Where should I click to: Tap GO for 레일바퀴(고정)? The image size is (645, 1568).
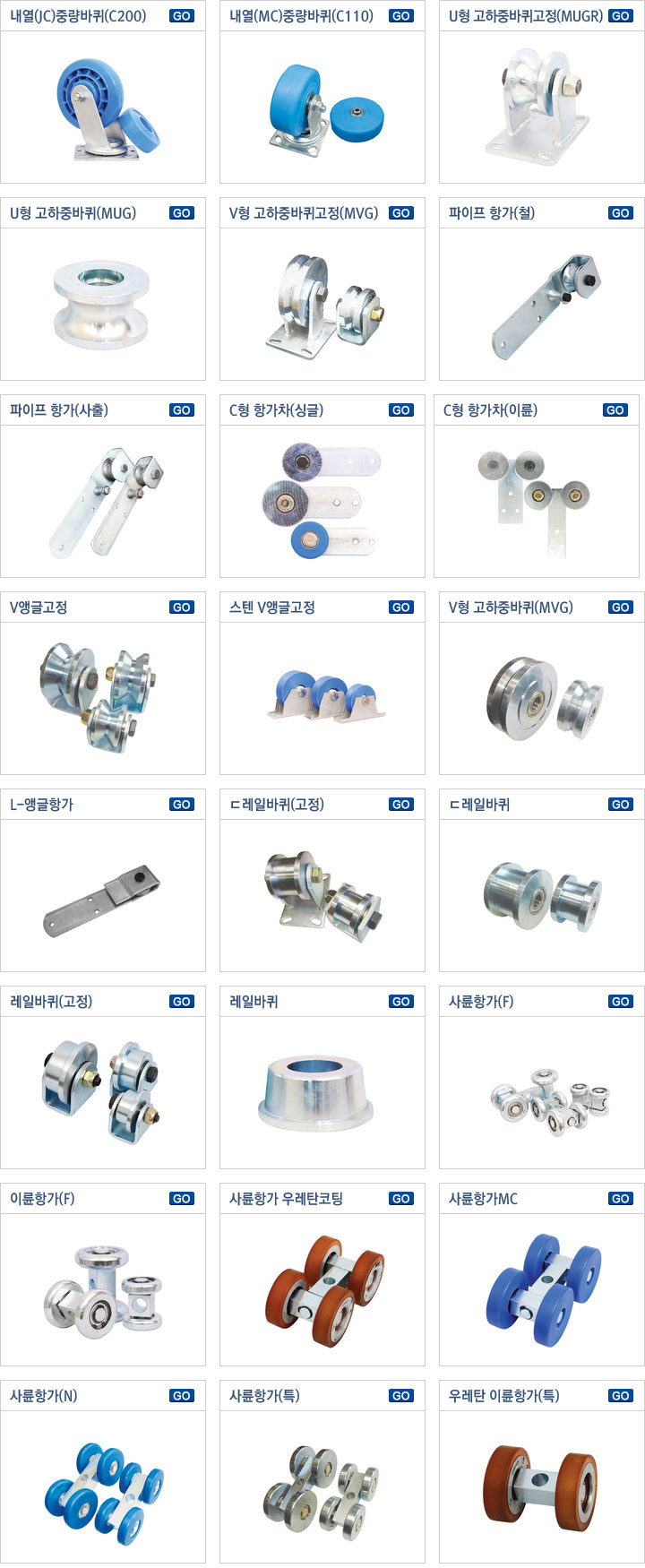pos(182,1002)
